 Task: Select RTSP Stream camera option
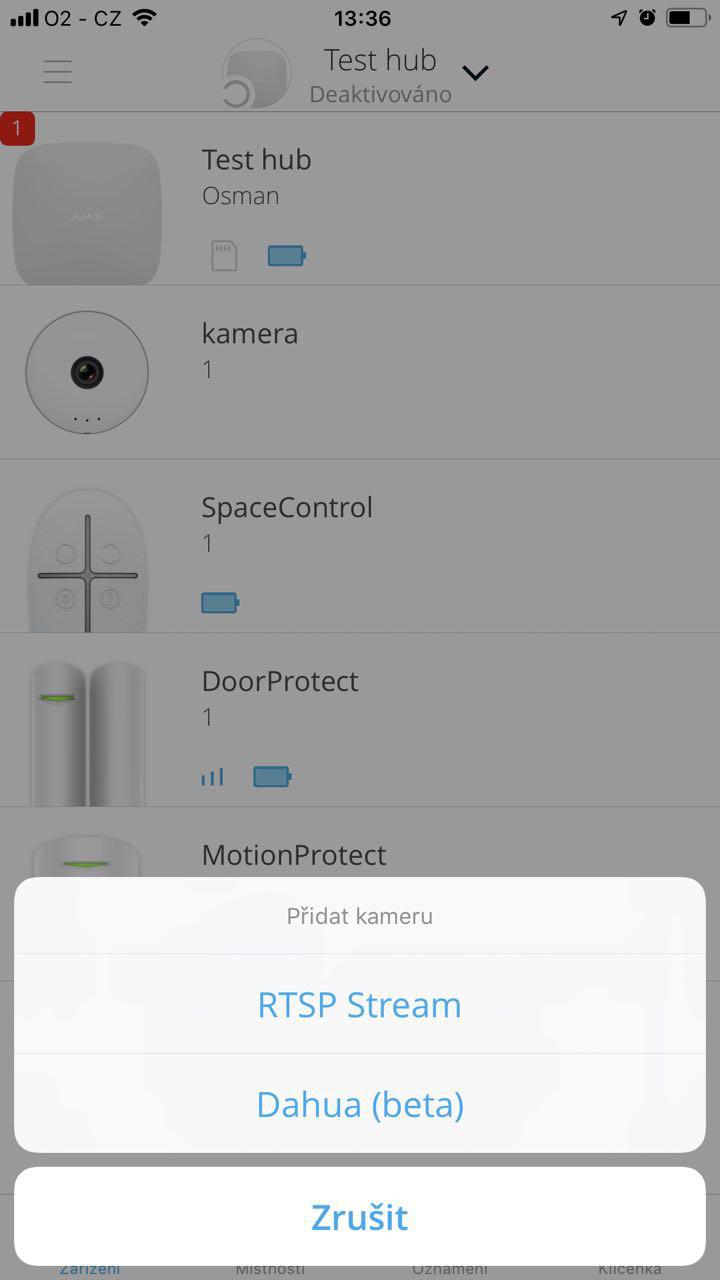click(360, 1005)
